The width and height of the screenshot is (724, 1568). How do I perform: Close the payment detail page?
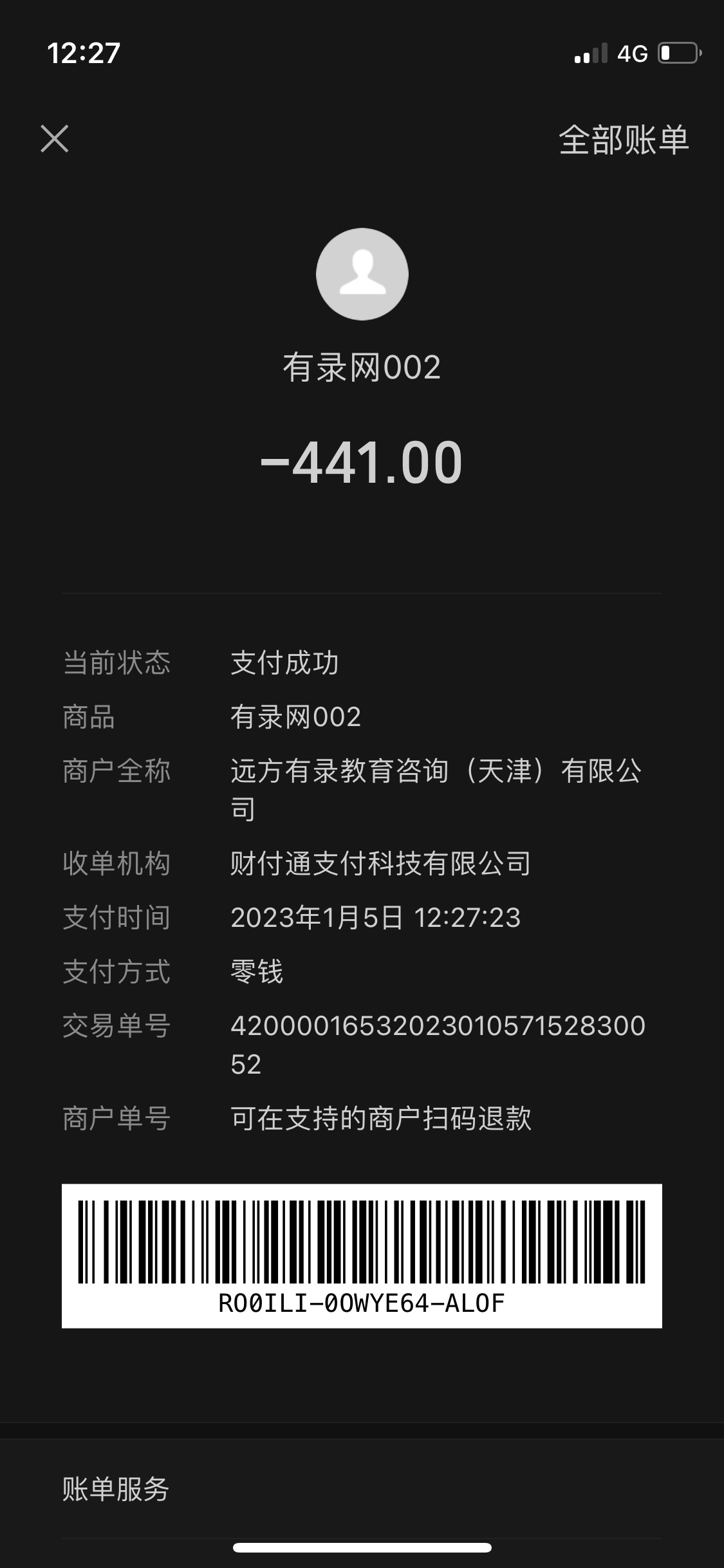55,139
